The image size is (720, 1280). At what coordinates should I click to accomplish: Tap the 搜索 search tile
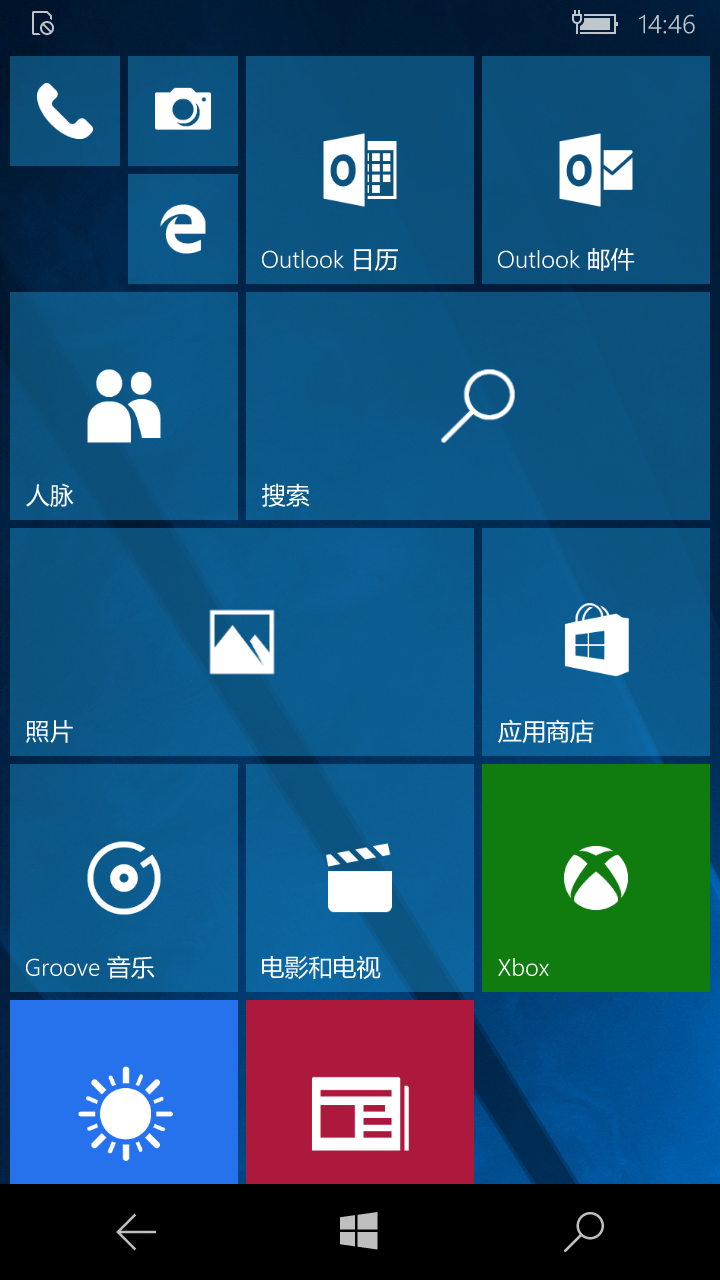(478, 406)
